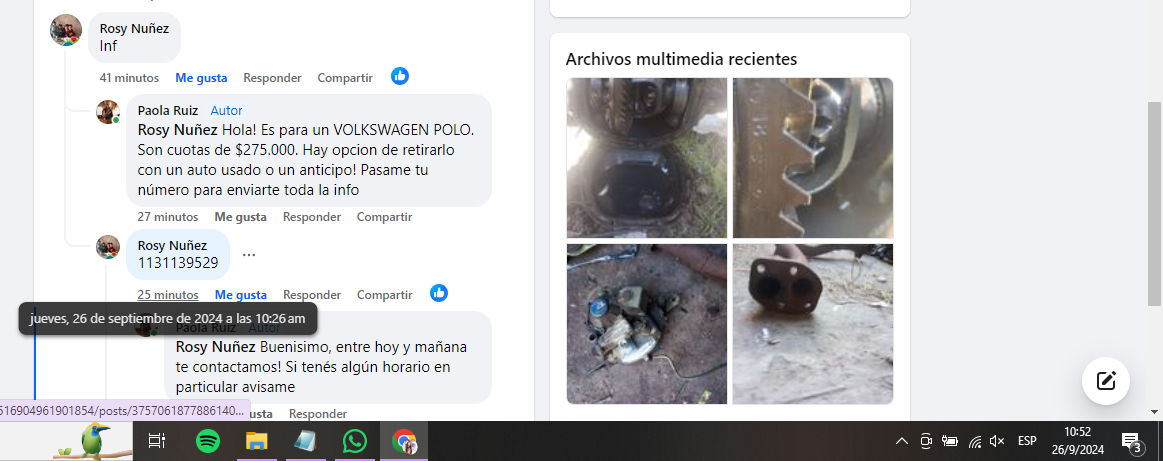
Task: Share Paola Ruiz's Volkswagen Polo comment
Action: click(384, 216)
